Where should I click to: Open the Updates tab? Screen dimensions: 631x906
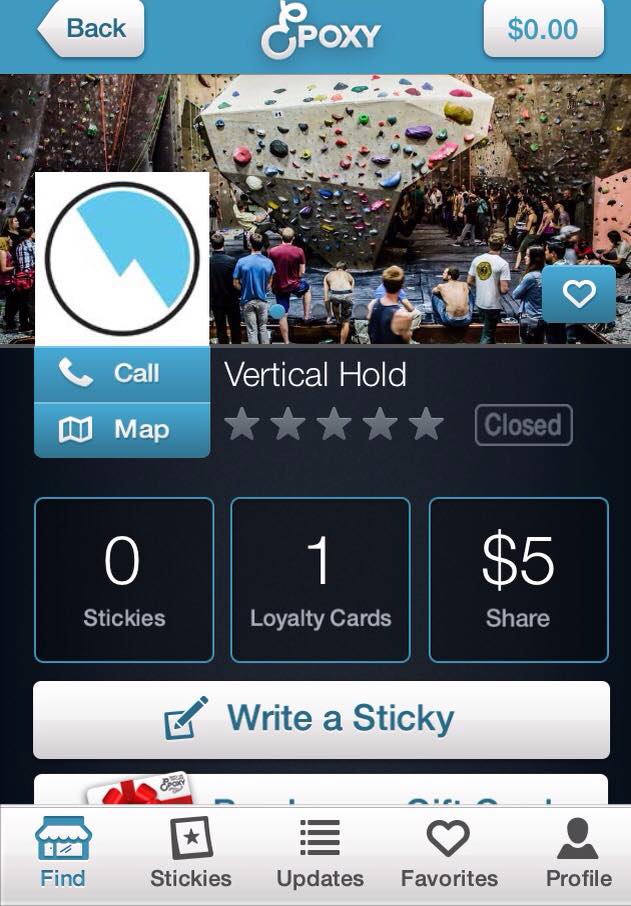pos(320,854)
